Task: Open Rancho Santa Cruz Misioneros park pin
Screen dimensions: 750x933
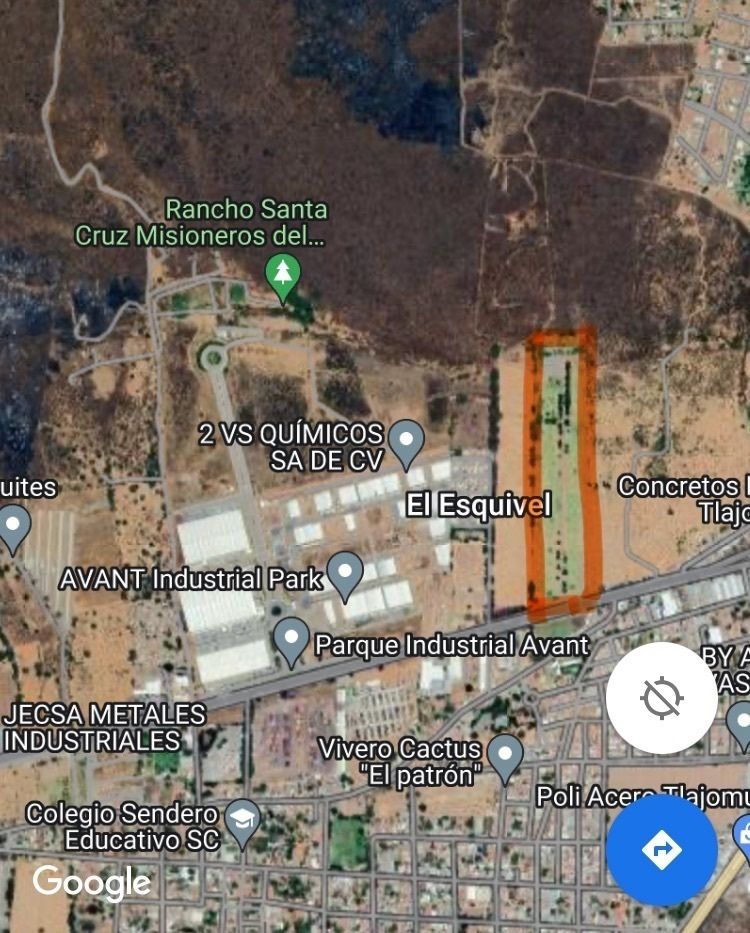Action: tap(283, 275)
